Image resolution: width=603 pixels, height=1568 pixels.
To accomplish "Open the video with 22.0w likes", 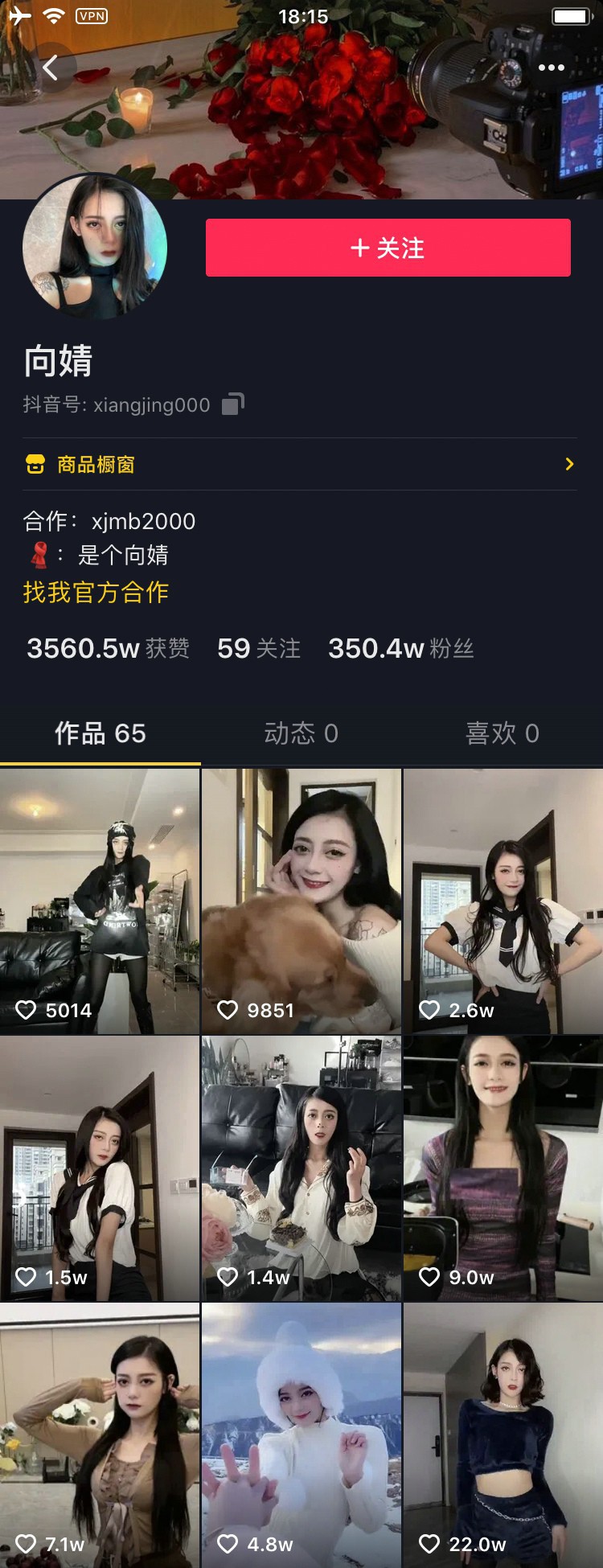I will tap(503, 1435).
